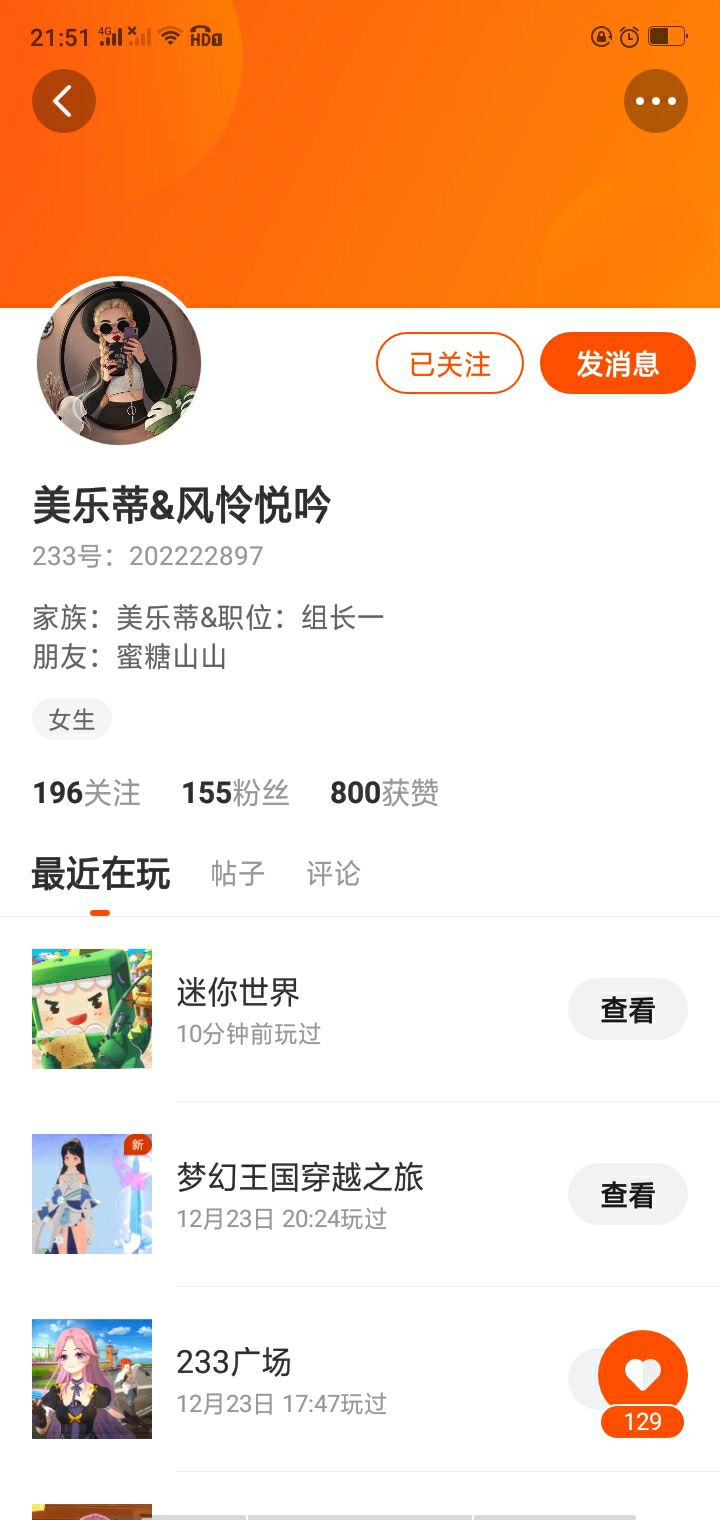Screen dimensions: 720x1520
Task: Open the 196 关注 following list
Action: (87, 793)
